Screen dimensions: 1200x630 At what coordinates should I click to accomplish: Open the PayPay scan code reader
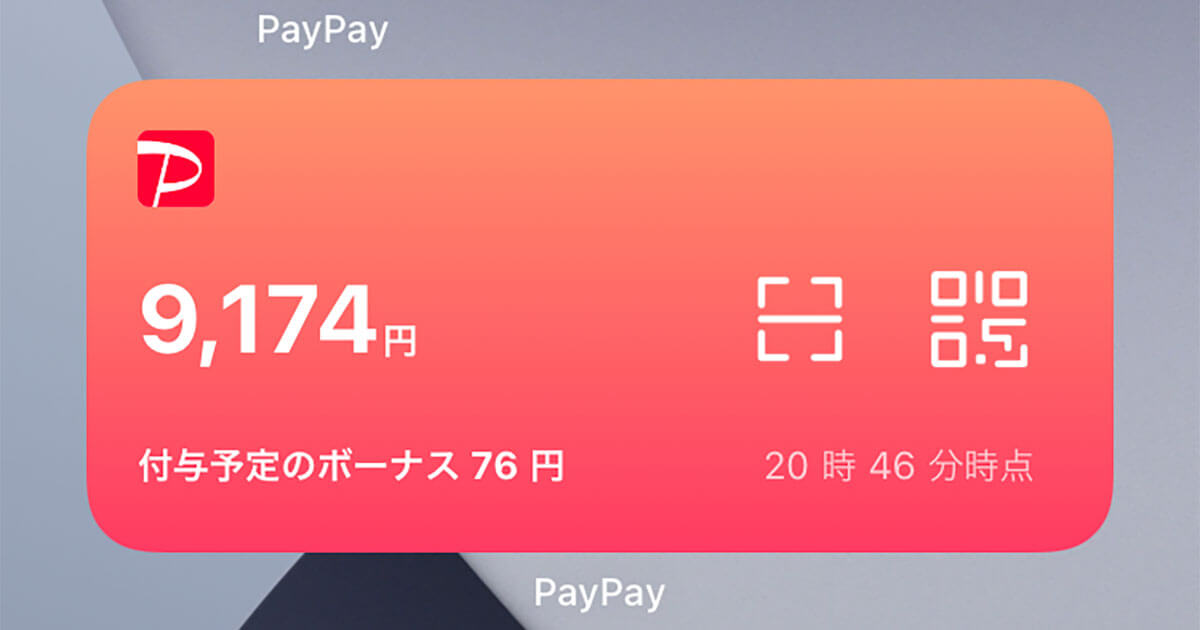pos(799,319)
